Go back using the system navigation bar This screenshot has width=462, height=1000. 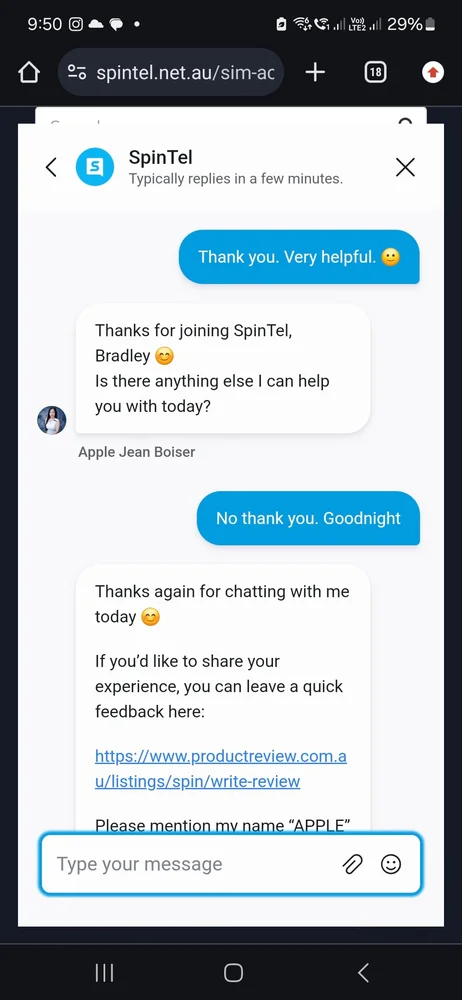point(363,973)
